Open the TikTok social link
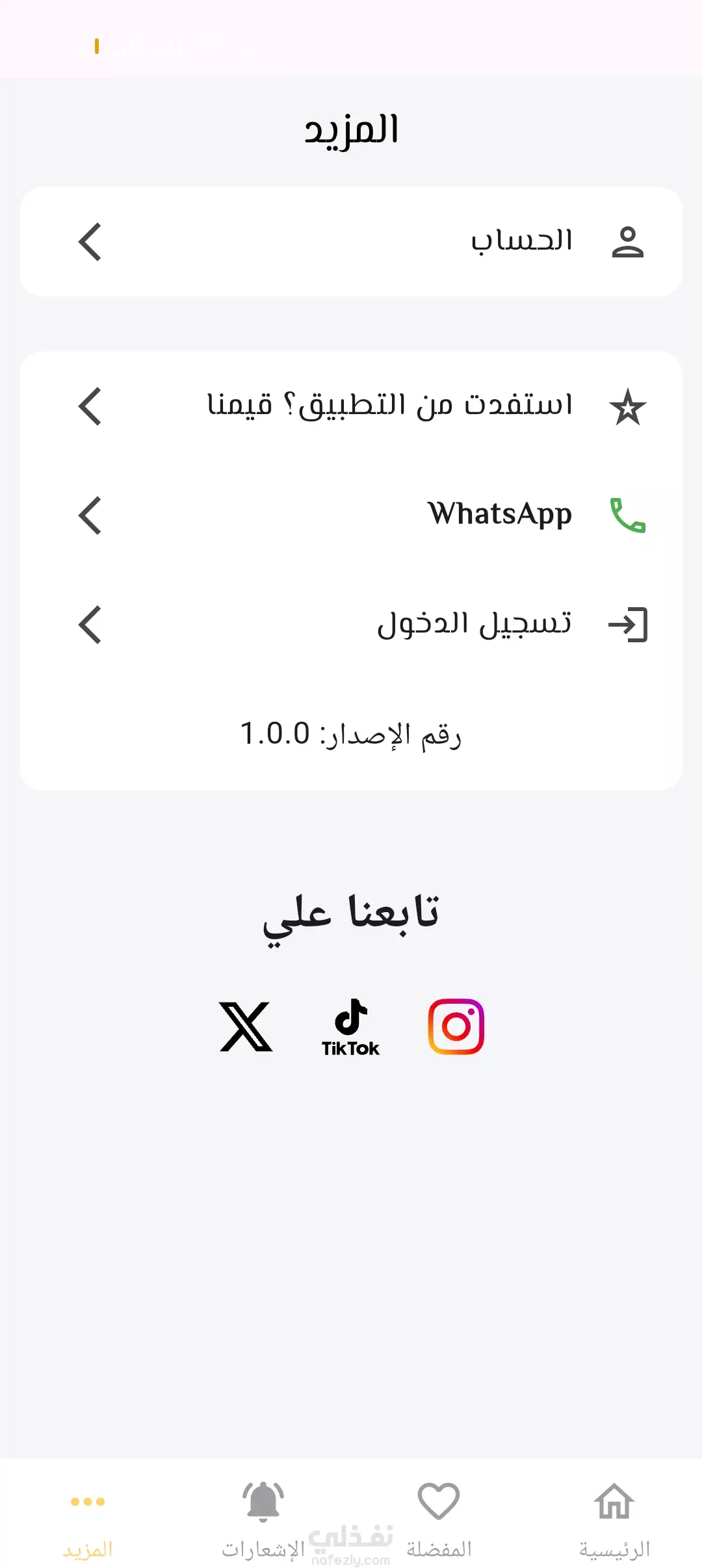The height and width of the screenshot is (1568, 702). 351,1027
